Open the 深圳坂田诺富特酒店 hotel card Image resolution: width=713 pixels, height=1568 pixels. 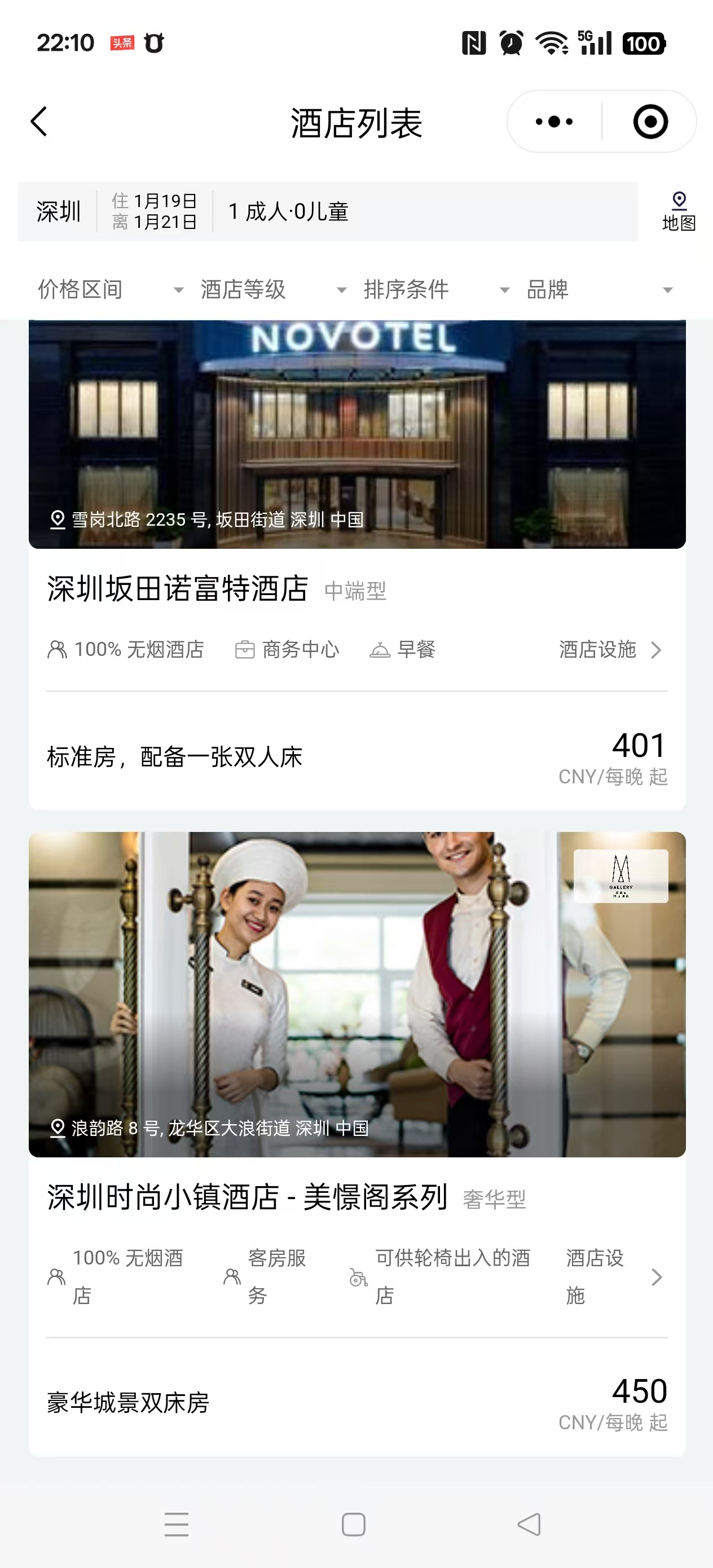[x=178, y=589]
